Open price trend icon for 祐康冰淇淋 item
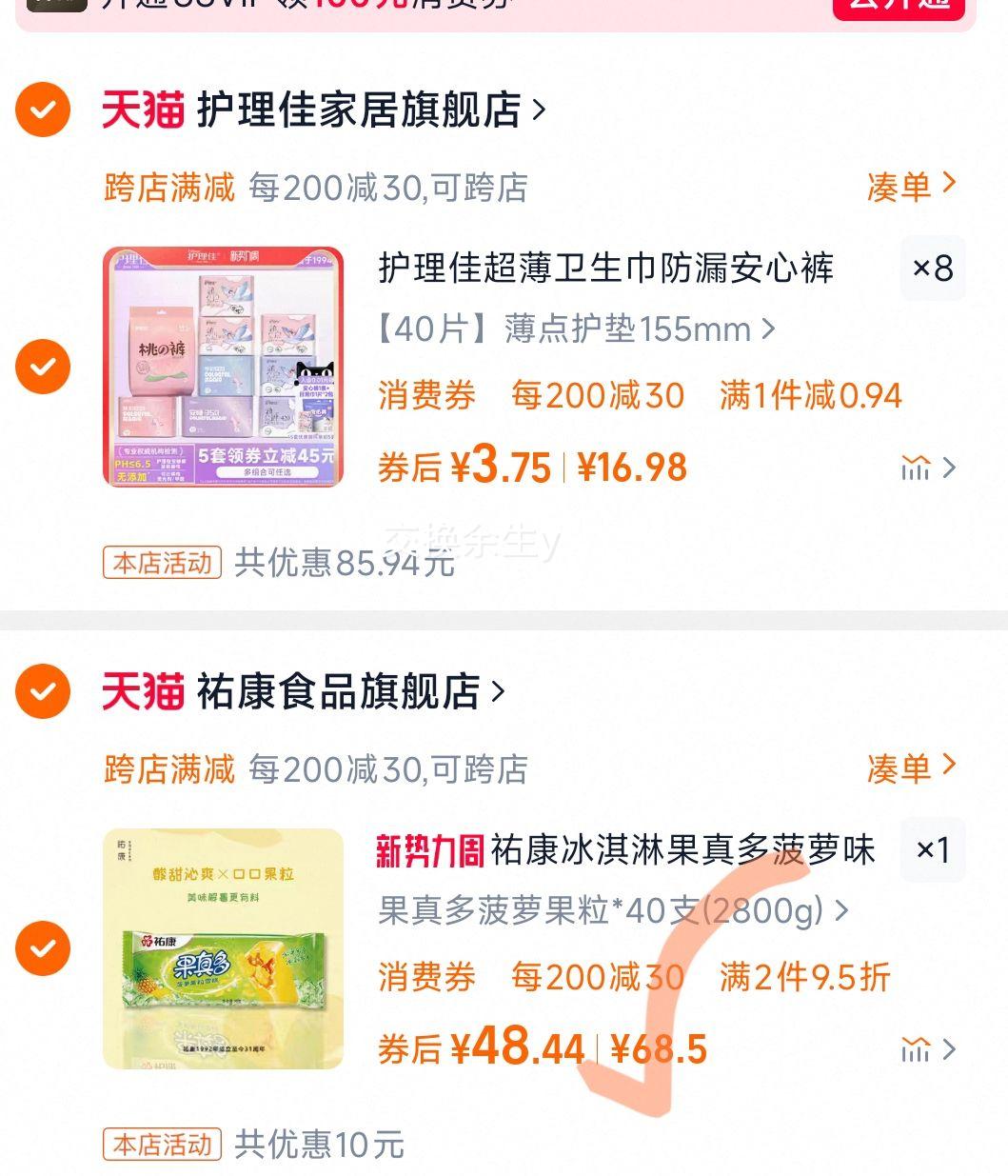This screenshot has width=1008, height=1176. [x=915, y=1049]
